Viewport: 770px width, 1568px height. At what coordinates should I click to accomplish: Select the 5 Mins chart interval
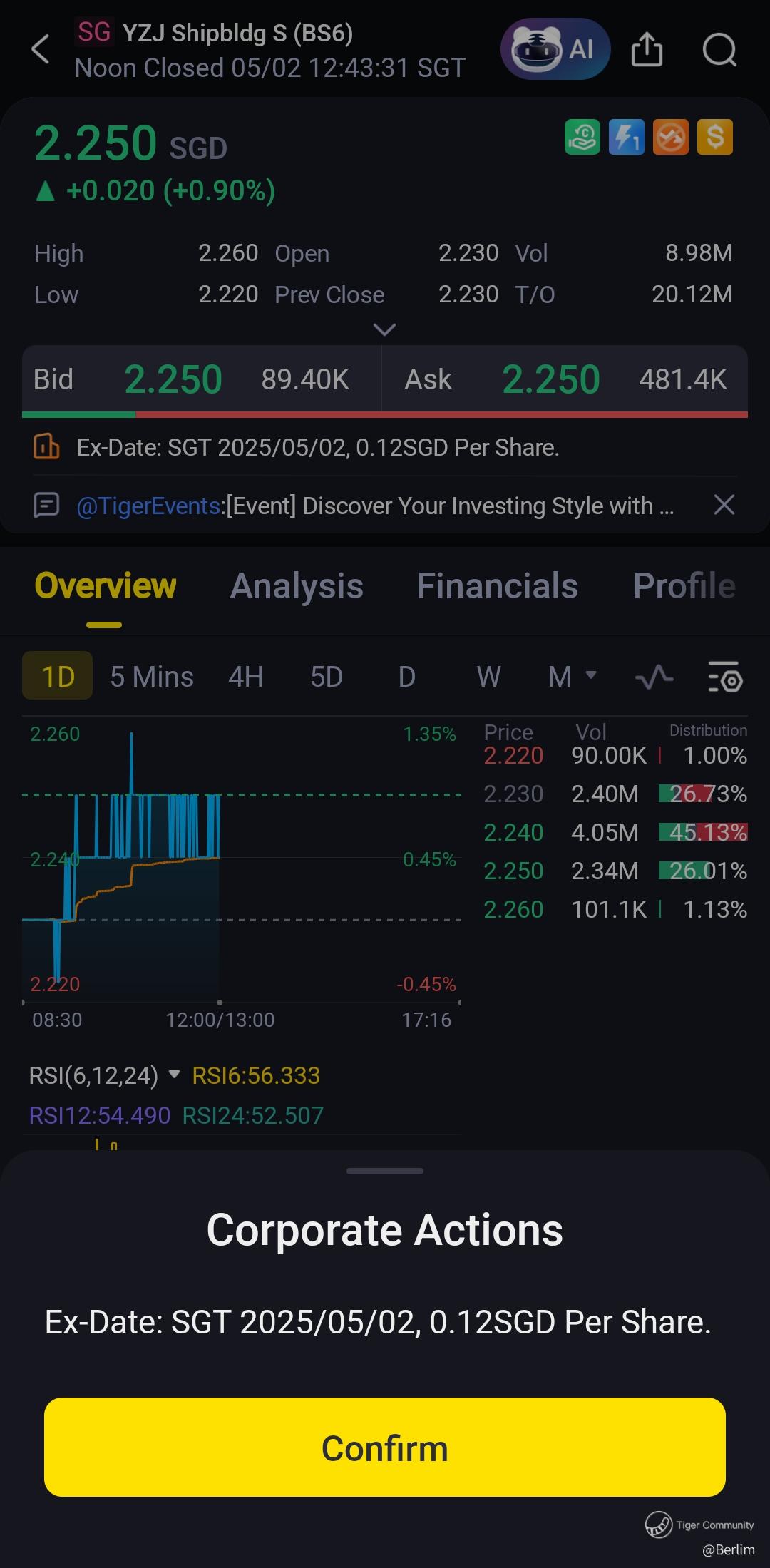coord(152,676)
